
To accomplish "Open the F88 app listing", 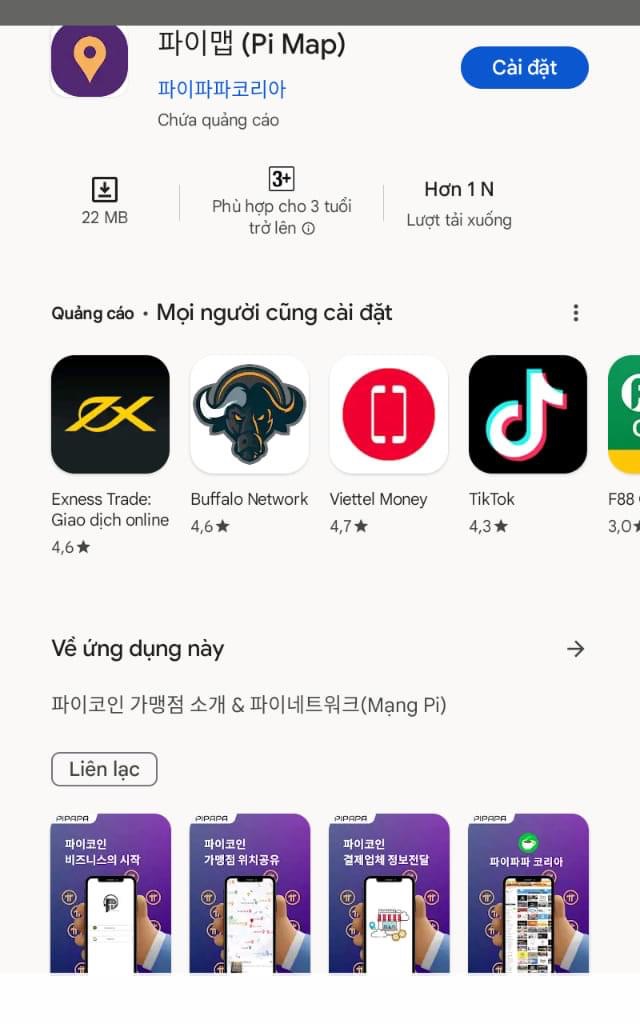I will coord(624,414).
